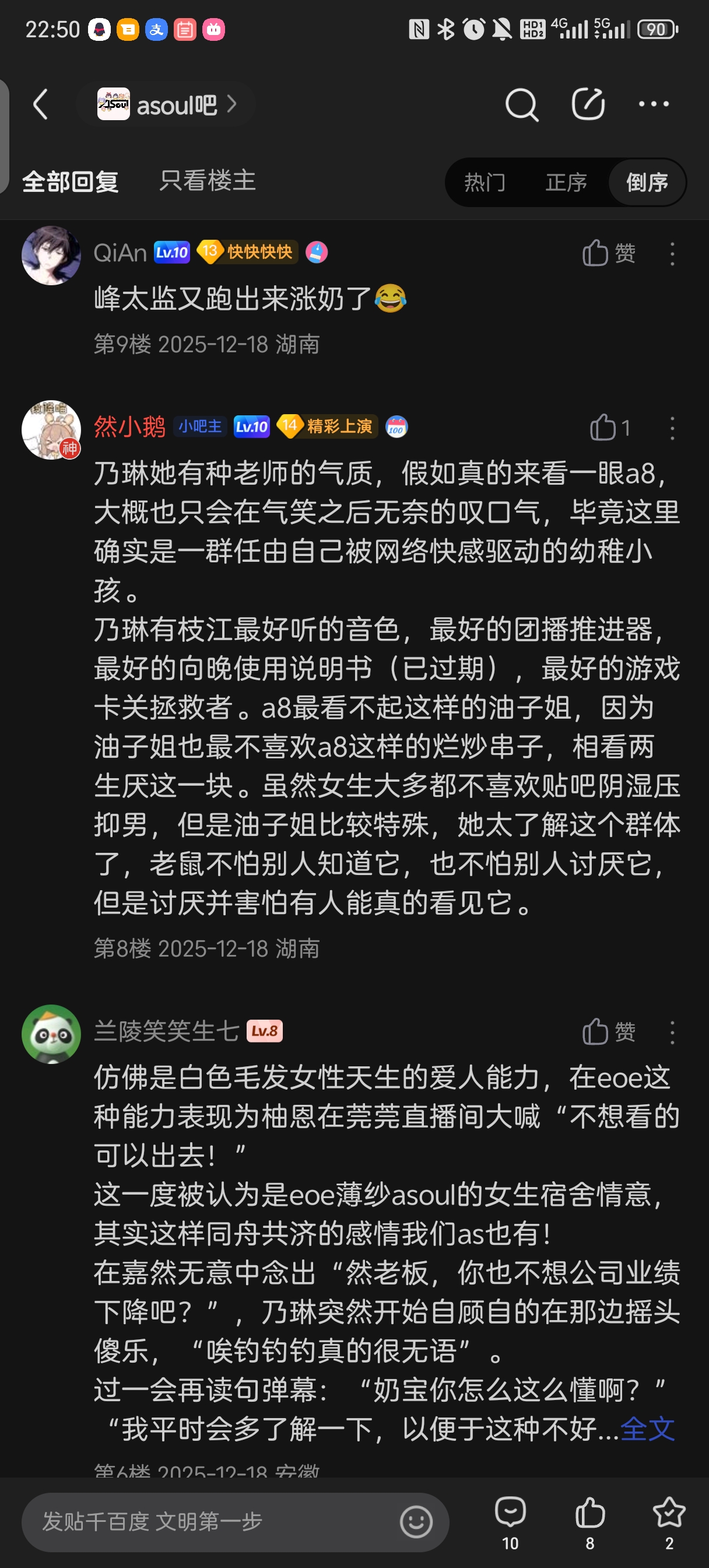This screenshot has width=709, height=1568.
Task: Select the 倒序 sort option
Action: (647, 182)
